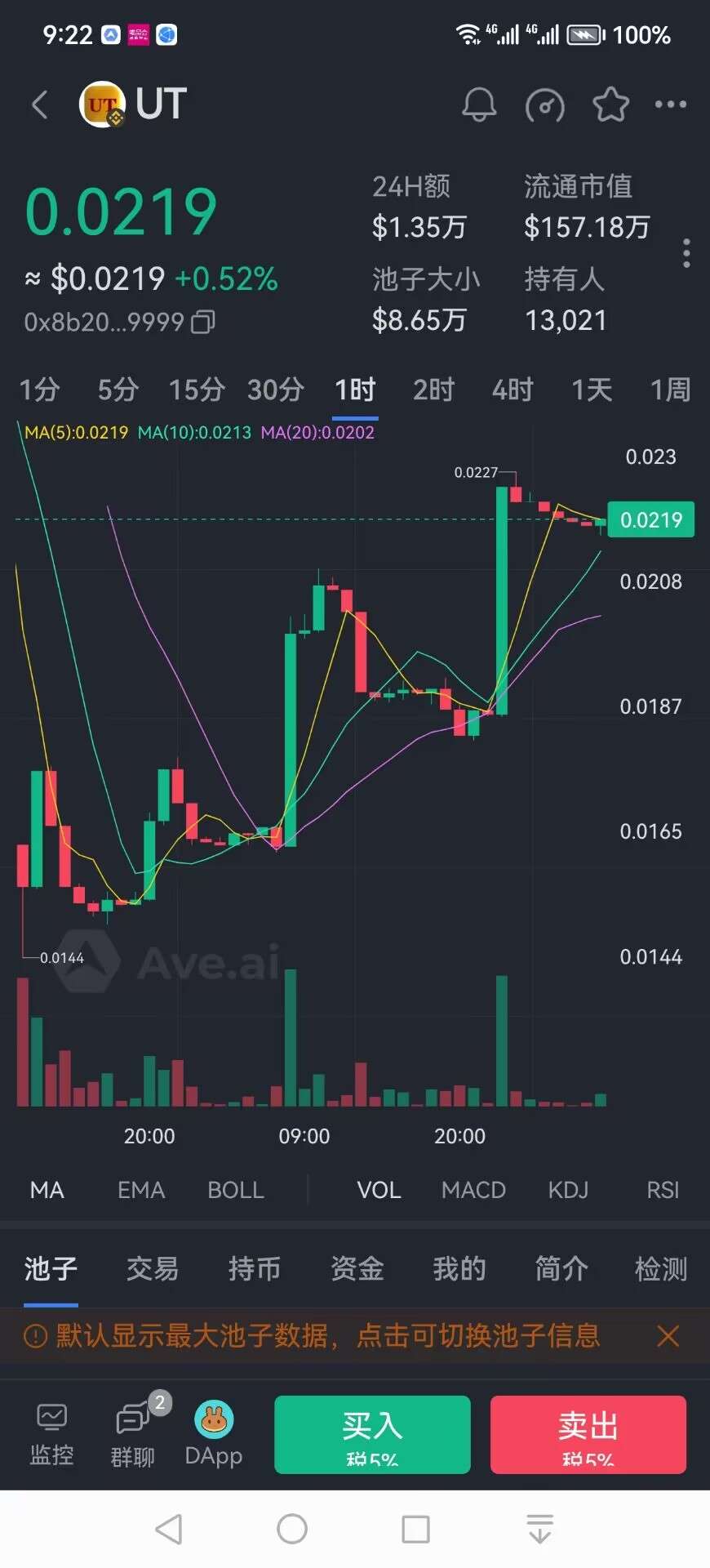Tap the red 卖出 button
Image resolution: width=710 pixels, height=1568 pixels.
point(588,1434)
